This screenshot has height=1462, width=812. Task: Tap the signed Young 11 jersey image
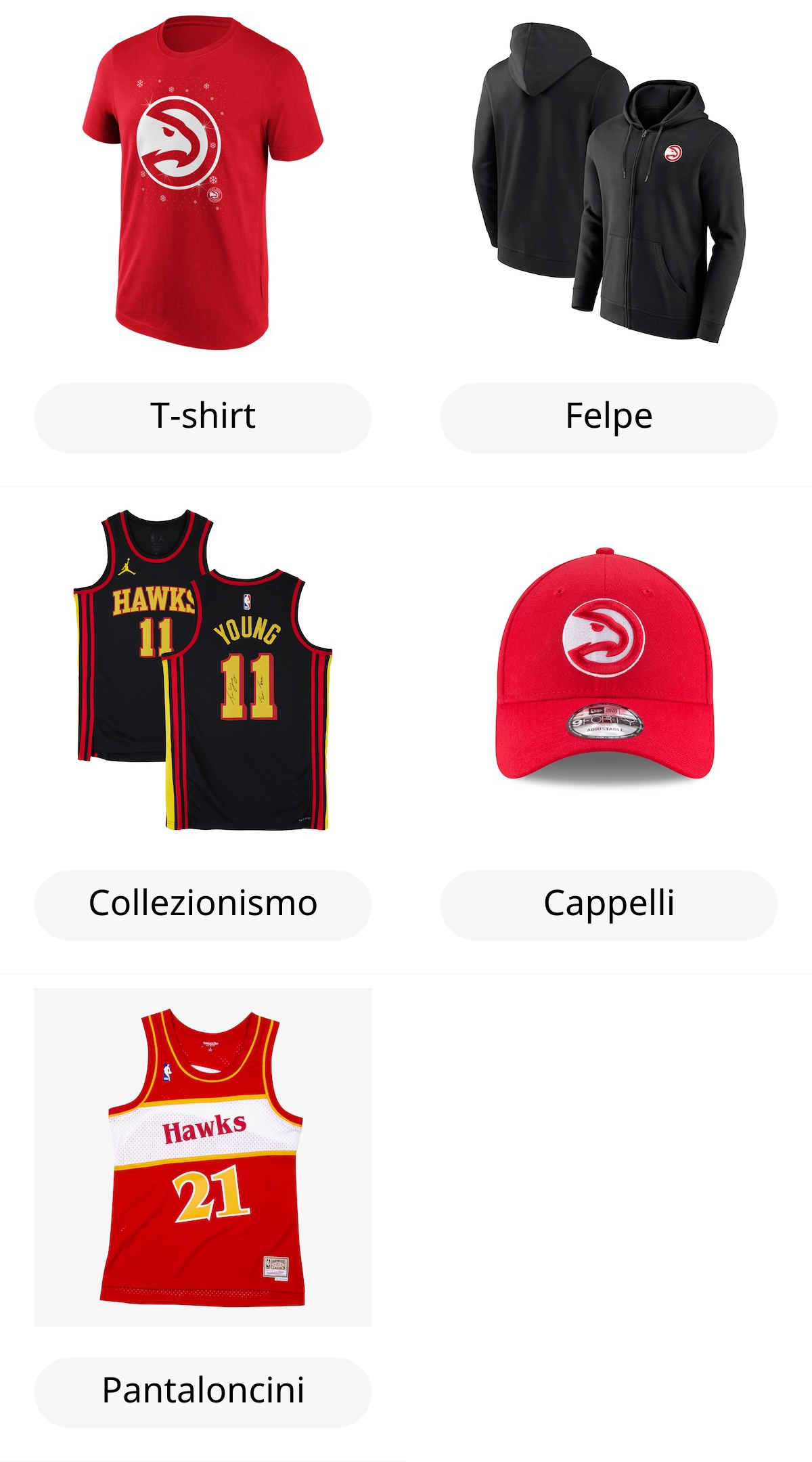(x=203, y=670)
